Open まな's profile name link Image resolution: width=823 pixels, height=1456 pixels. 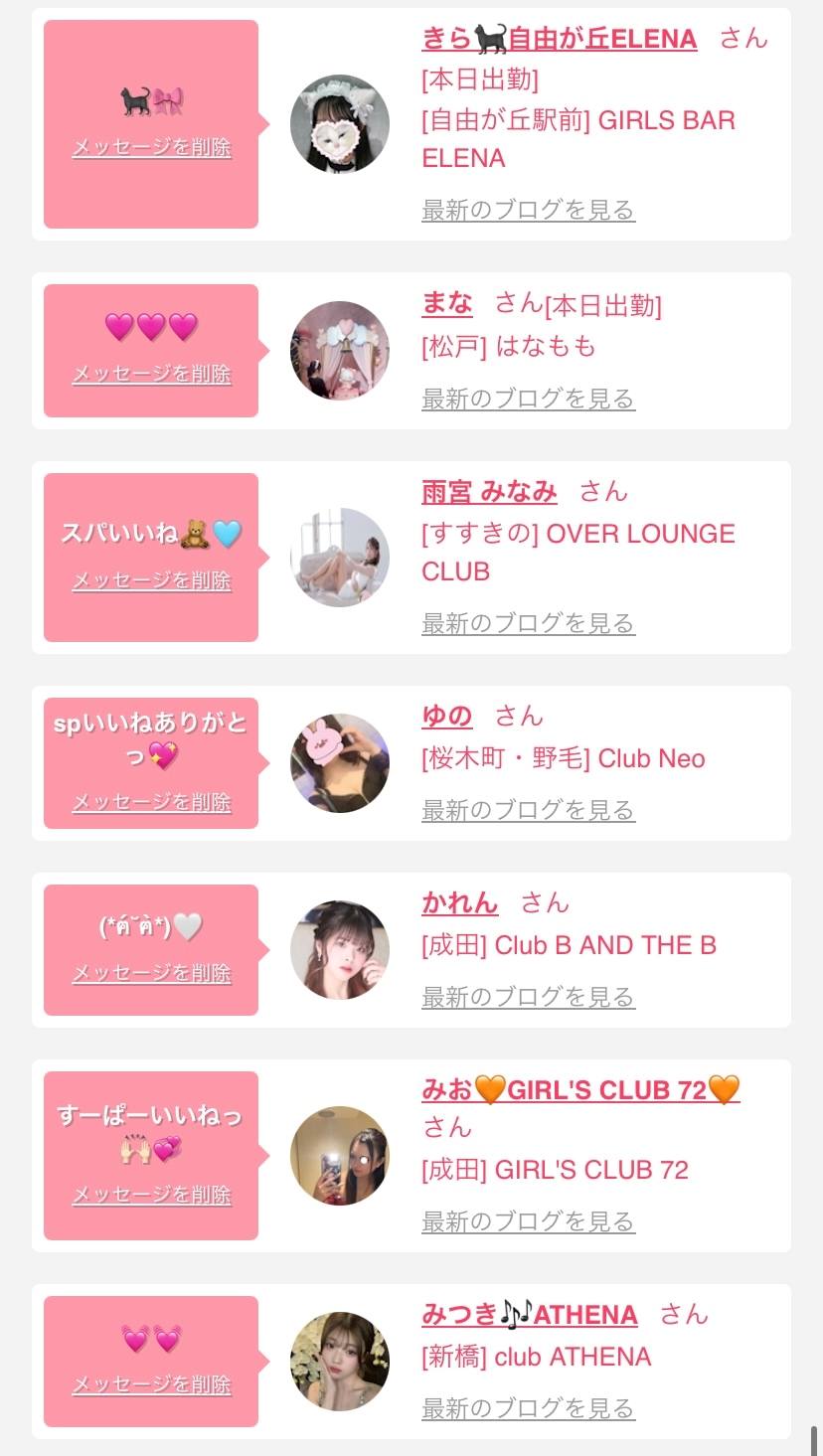click(447, 303)
